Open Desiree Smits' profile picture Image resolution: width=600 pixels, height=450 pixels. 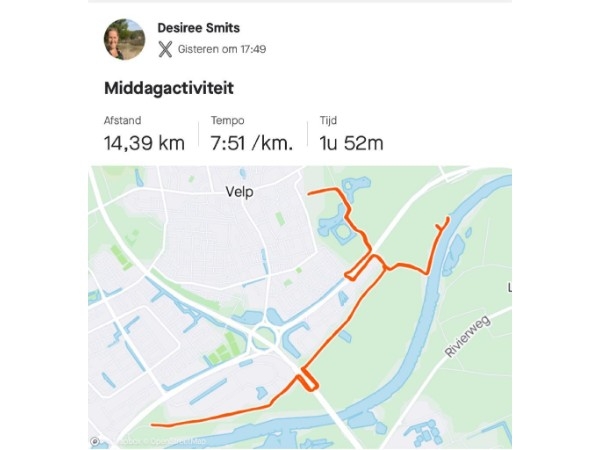click(124, 39)
